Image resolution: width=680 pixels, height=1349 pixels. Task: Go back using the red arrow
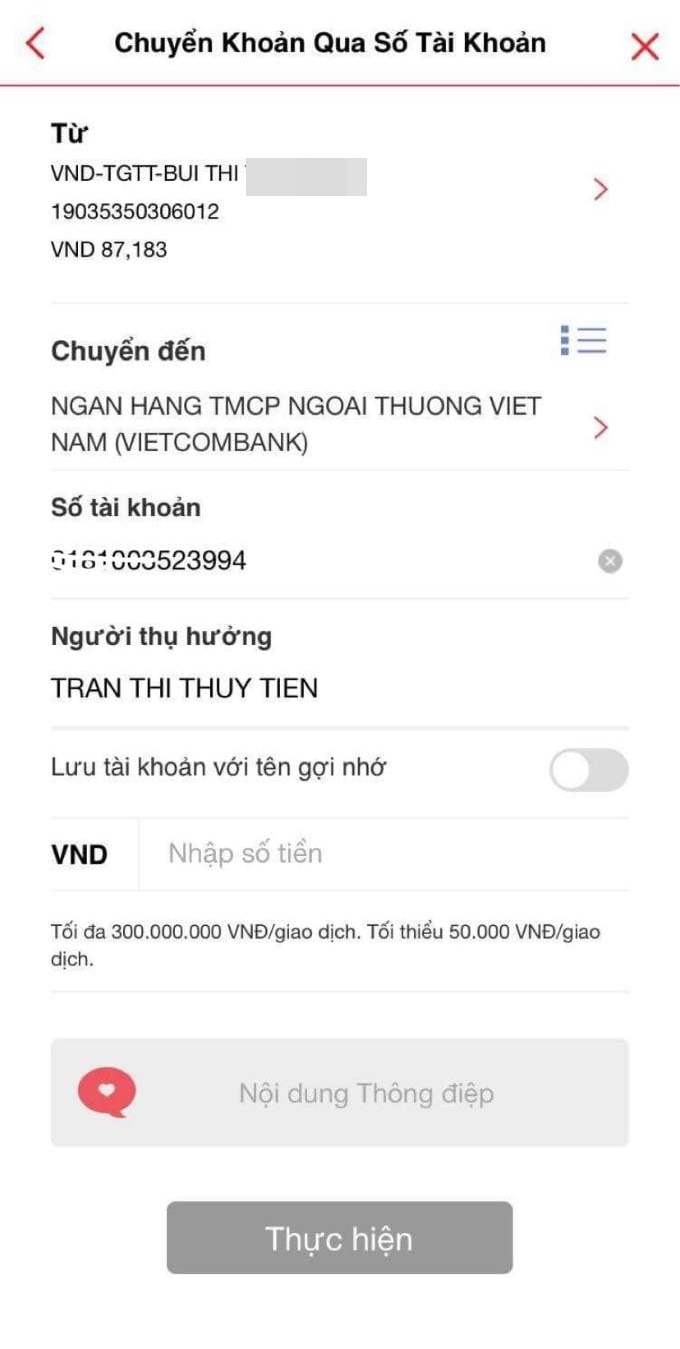point(36,44)
